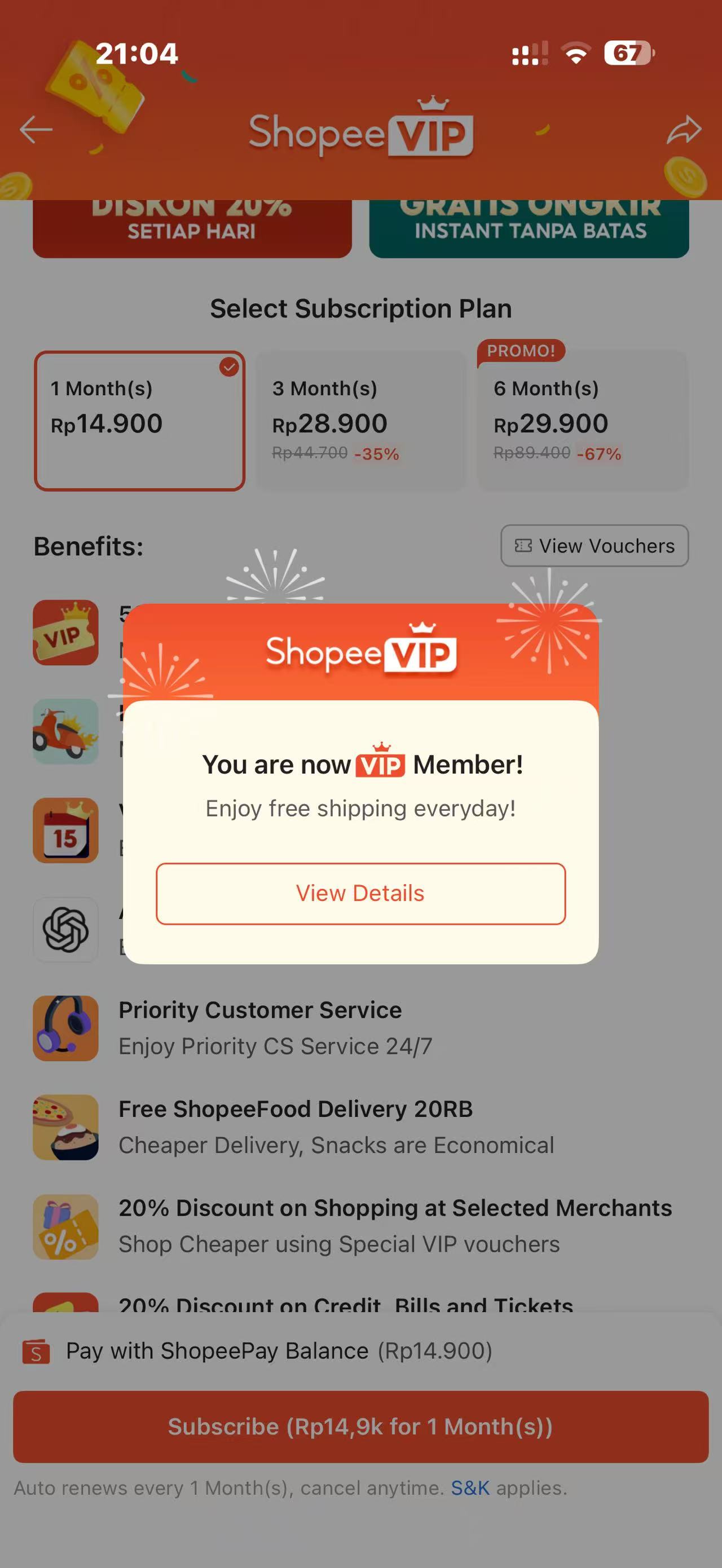Image resolution: width=722 pixels, height=1568 pixels.
Task: Open View Vouchers
Action: click(595, 545)
